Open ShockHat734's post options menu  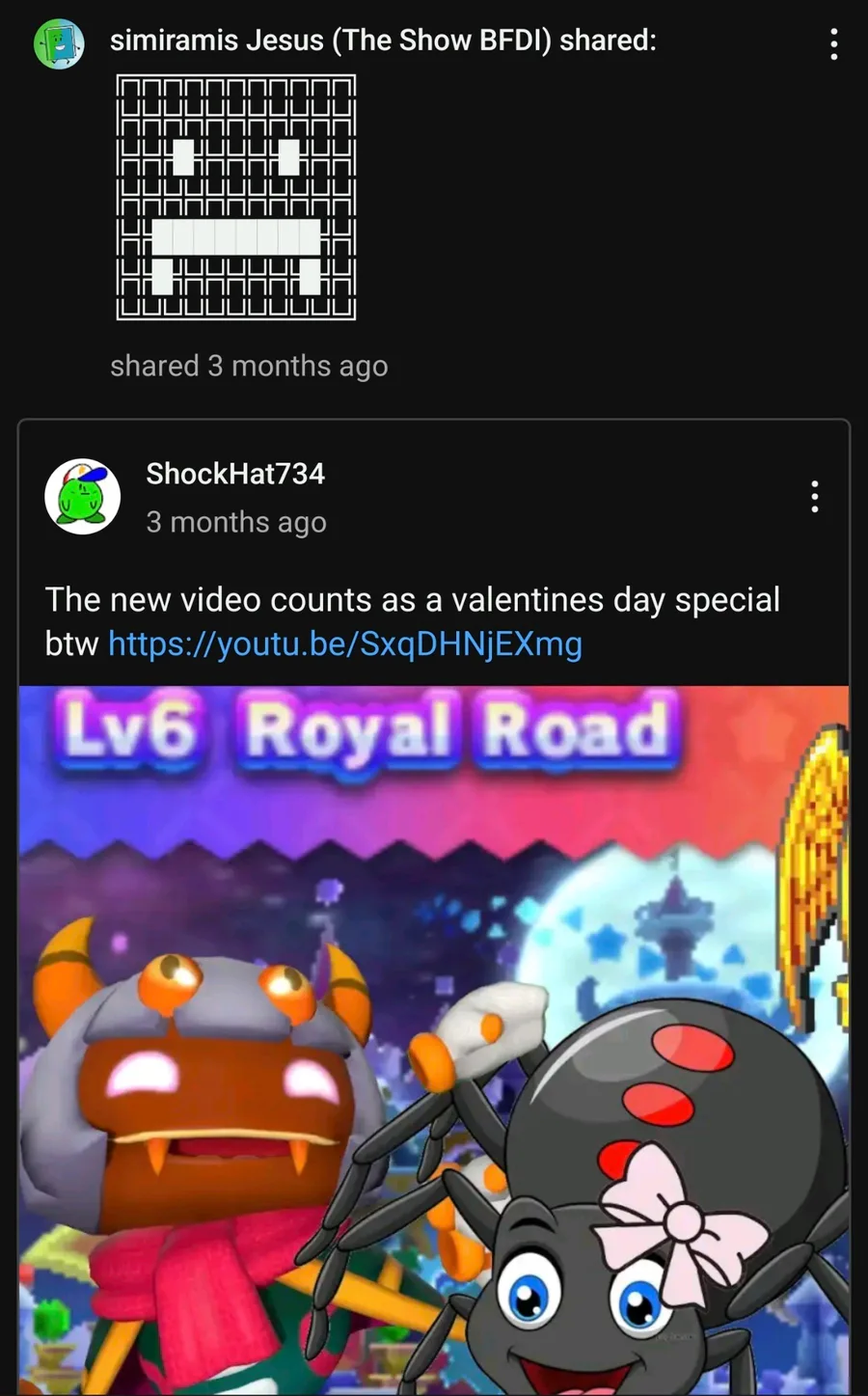[815, 496]
